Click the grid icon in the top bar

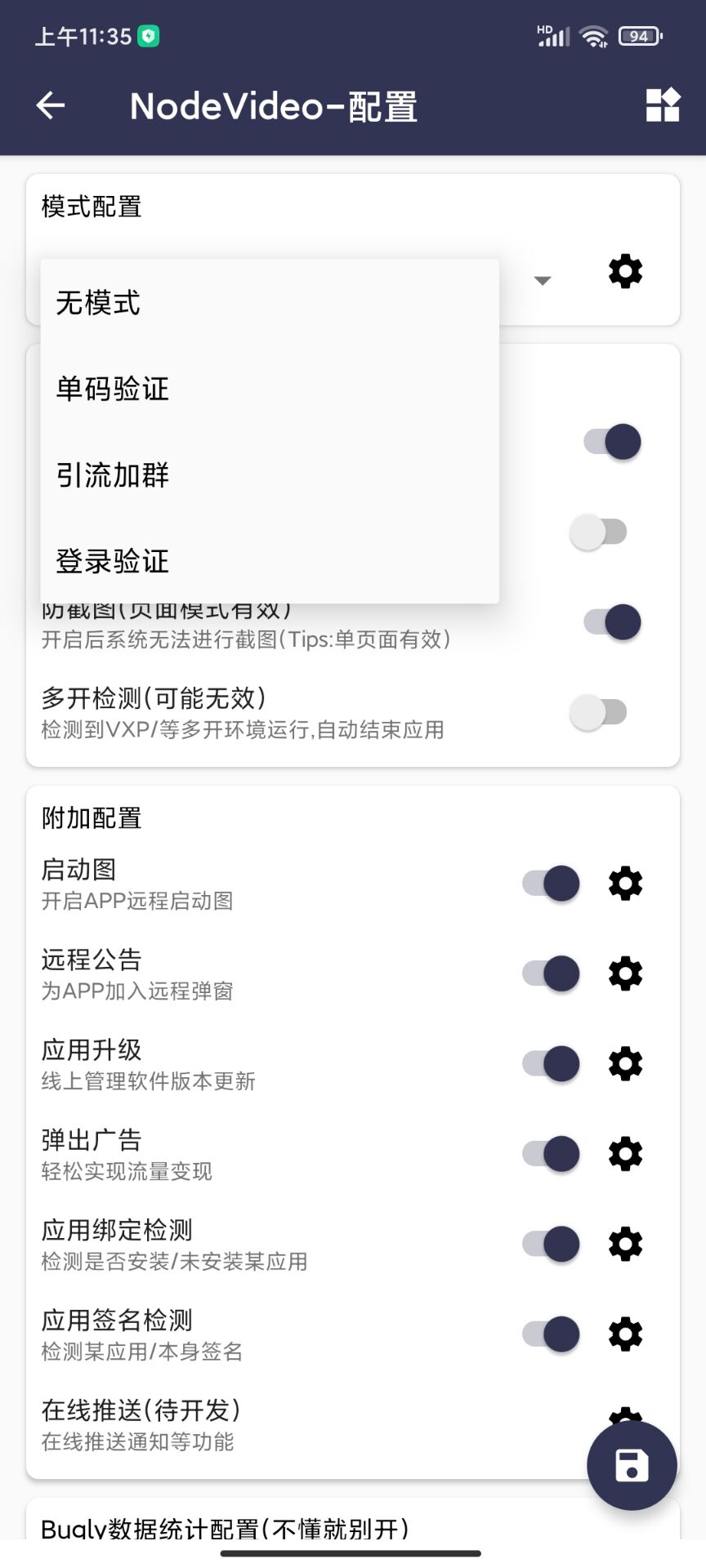(664, 106)
